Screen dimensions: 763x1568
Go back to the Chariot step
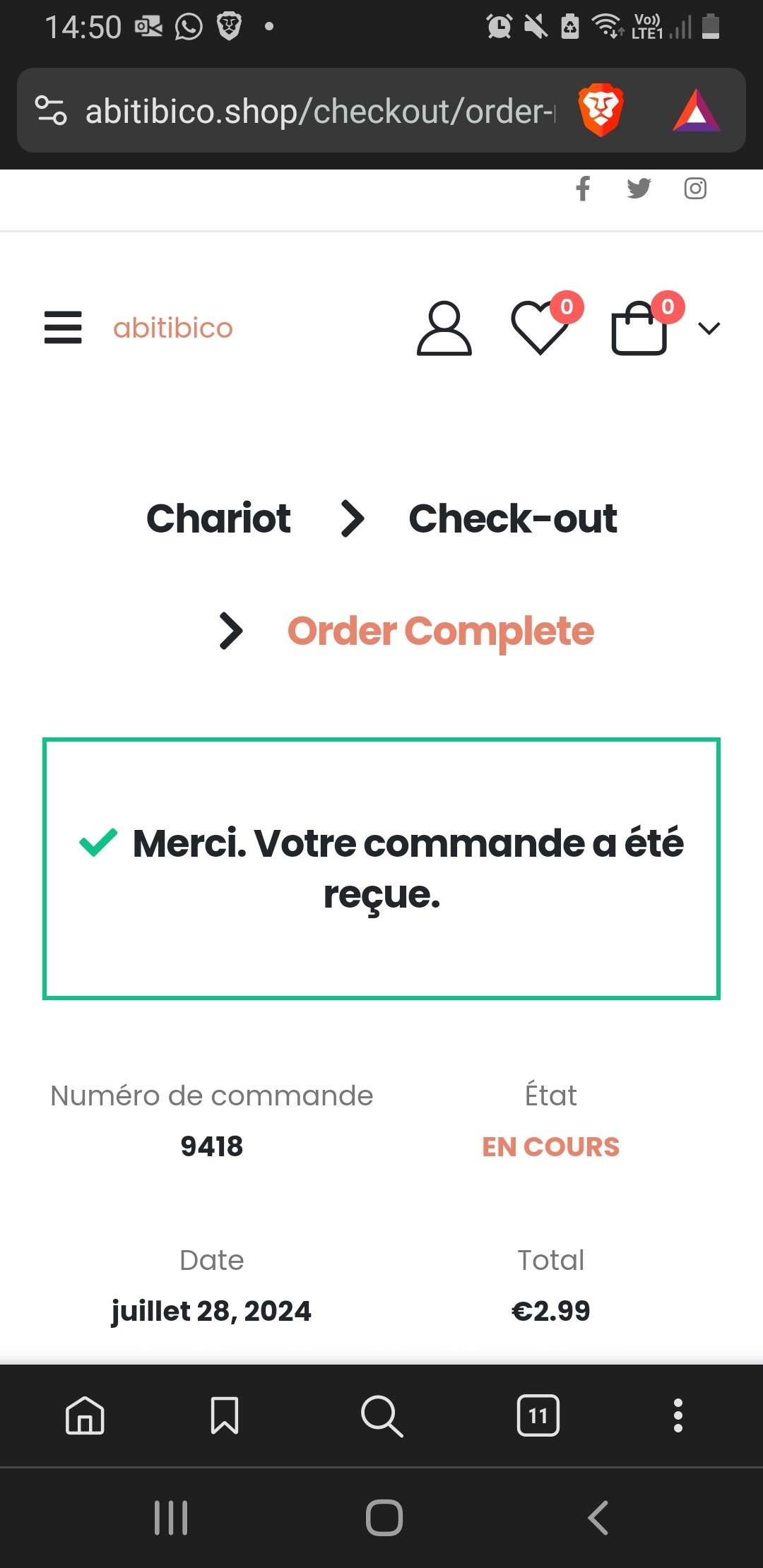coord(218,518)
